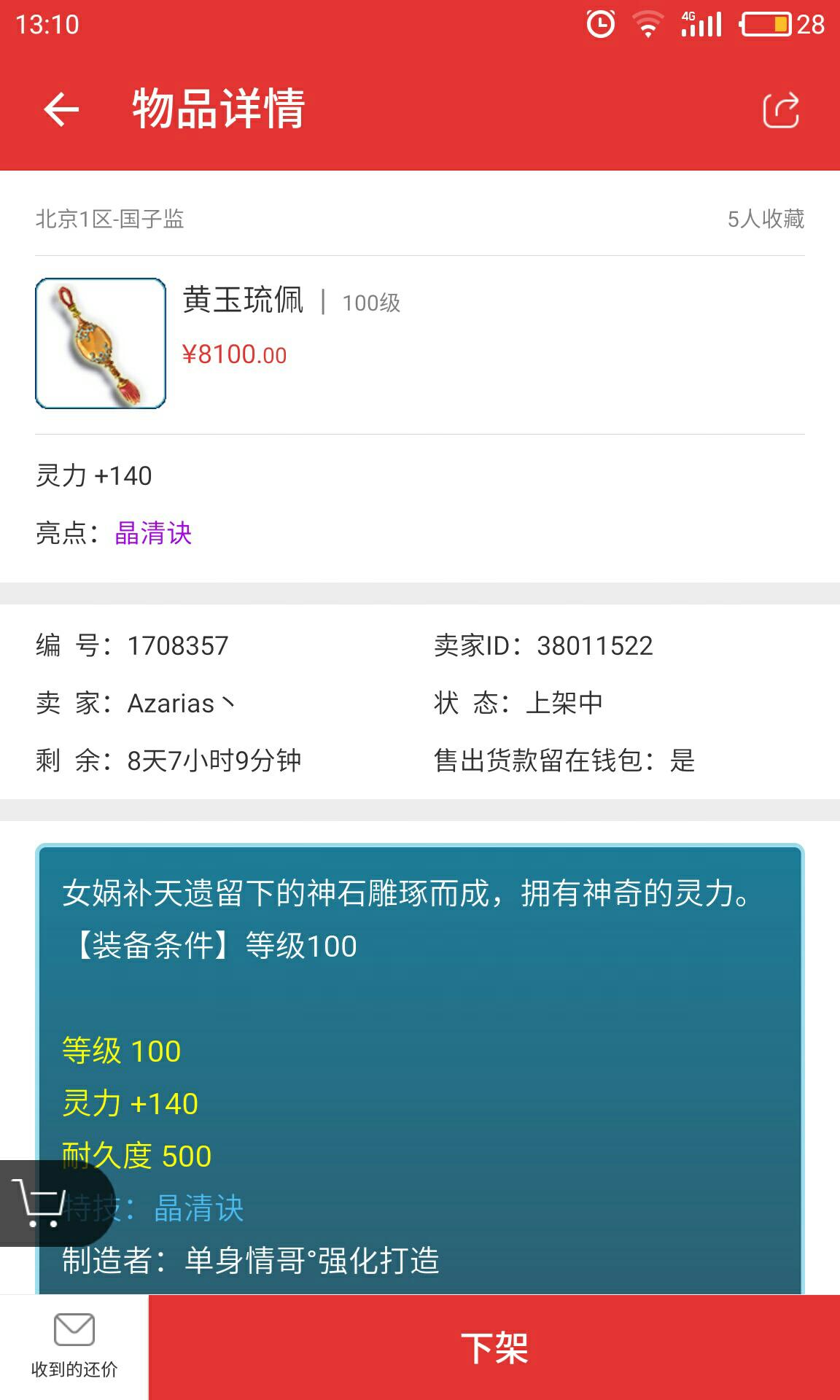Screen dimensions: 840x1400
Task: Tap 下架 to delist the item
Action: tap(494, 1347)
